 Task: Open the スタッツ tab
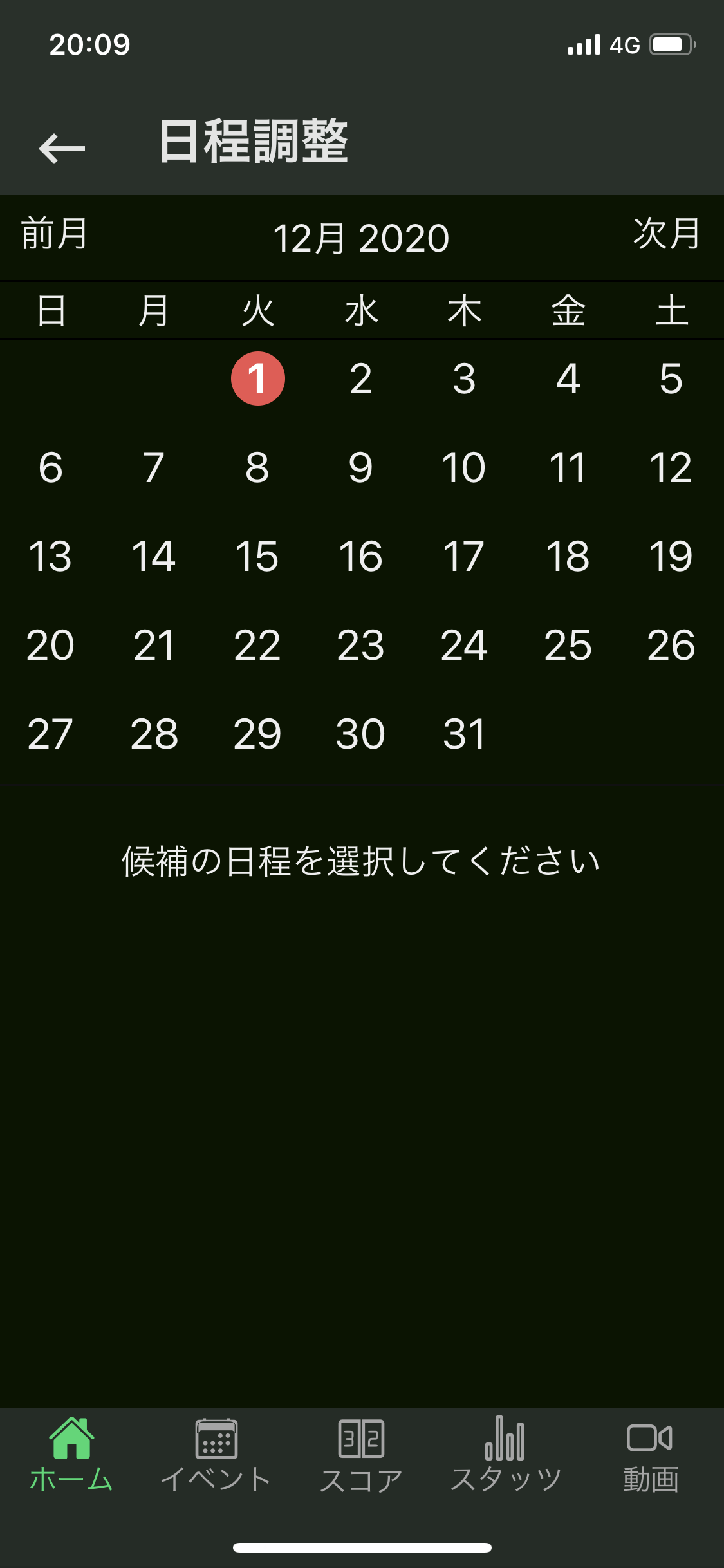pyautogui.click(x=506, y=1455)
